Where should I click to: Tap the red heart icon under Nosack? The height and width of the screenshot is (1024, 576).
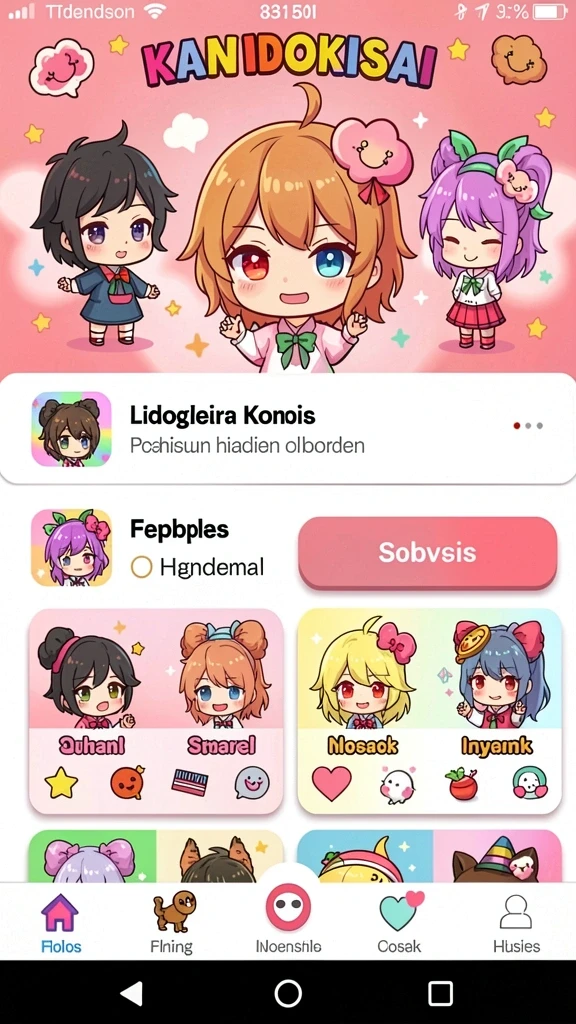(x=332, y=784)
